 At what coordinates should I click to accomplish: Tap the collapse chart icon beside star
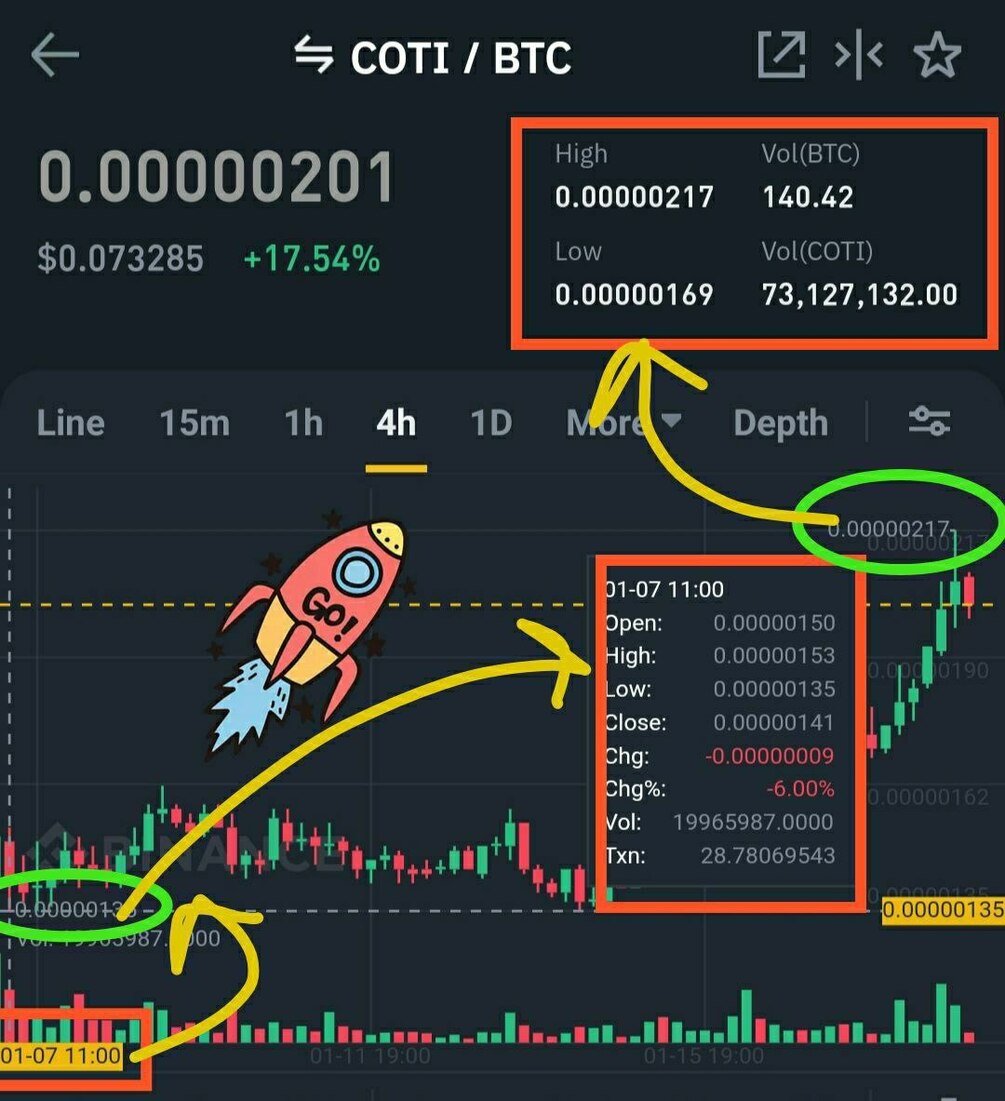click(858, 56)
